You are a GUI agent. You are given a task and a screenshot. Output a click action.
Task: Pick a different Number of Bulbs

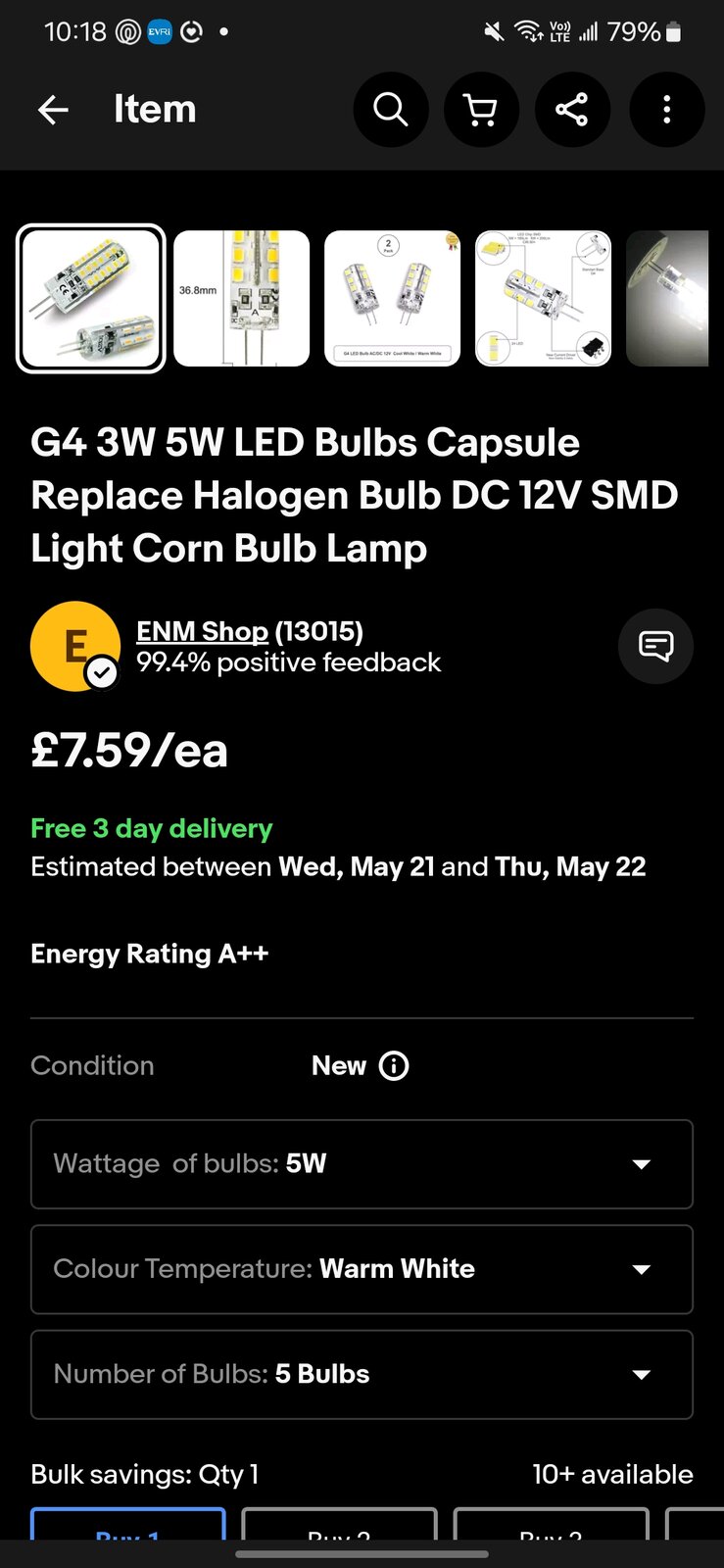[362, 1374]
